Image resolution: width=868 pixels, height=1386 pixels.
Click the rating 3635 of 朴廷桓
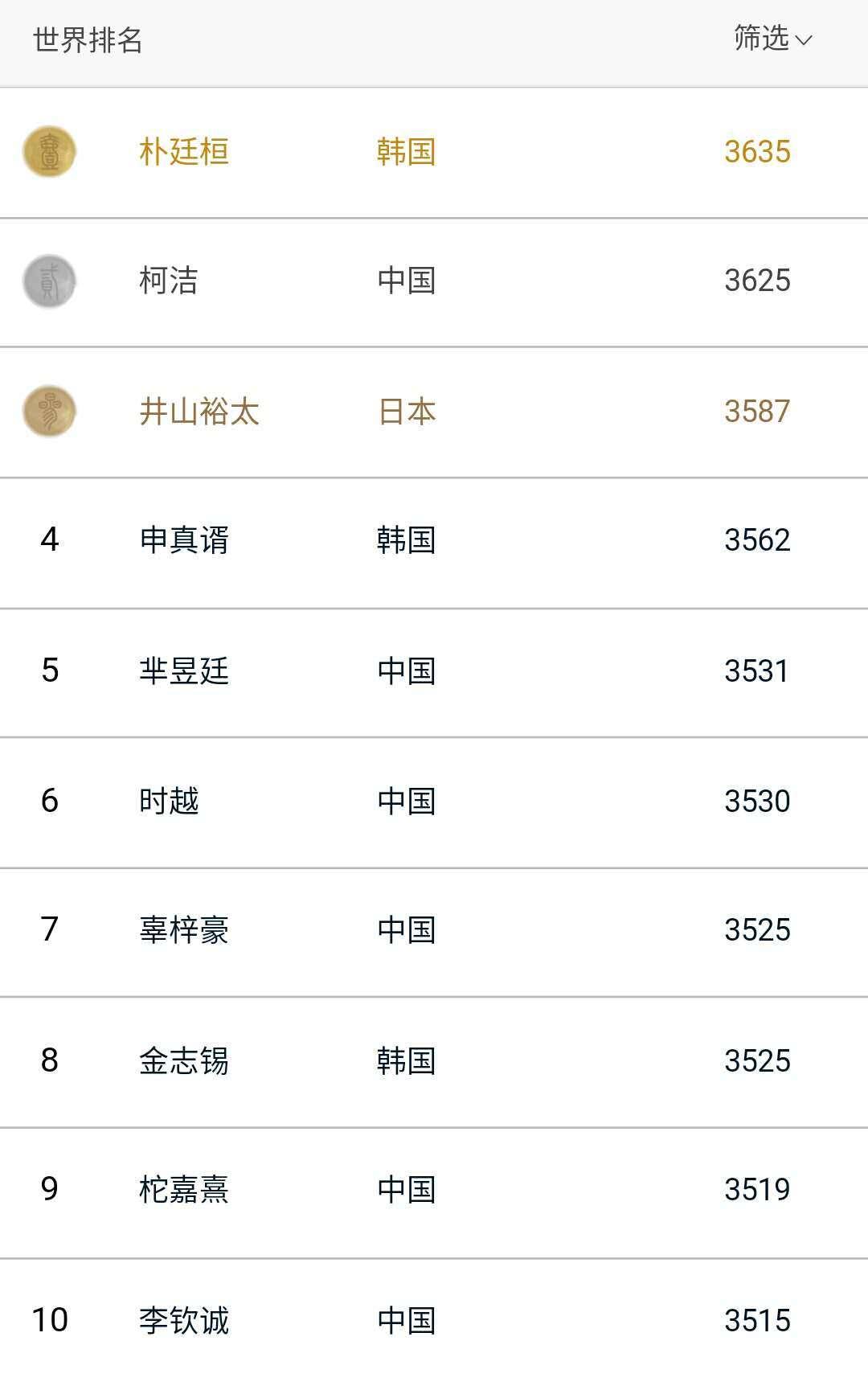[757, 150]
